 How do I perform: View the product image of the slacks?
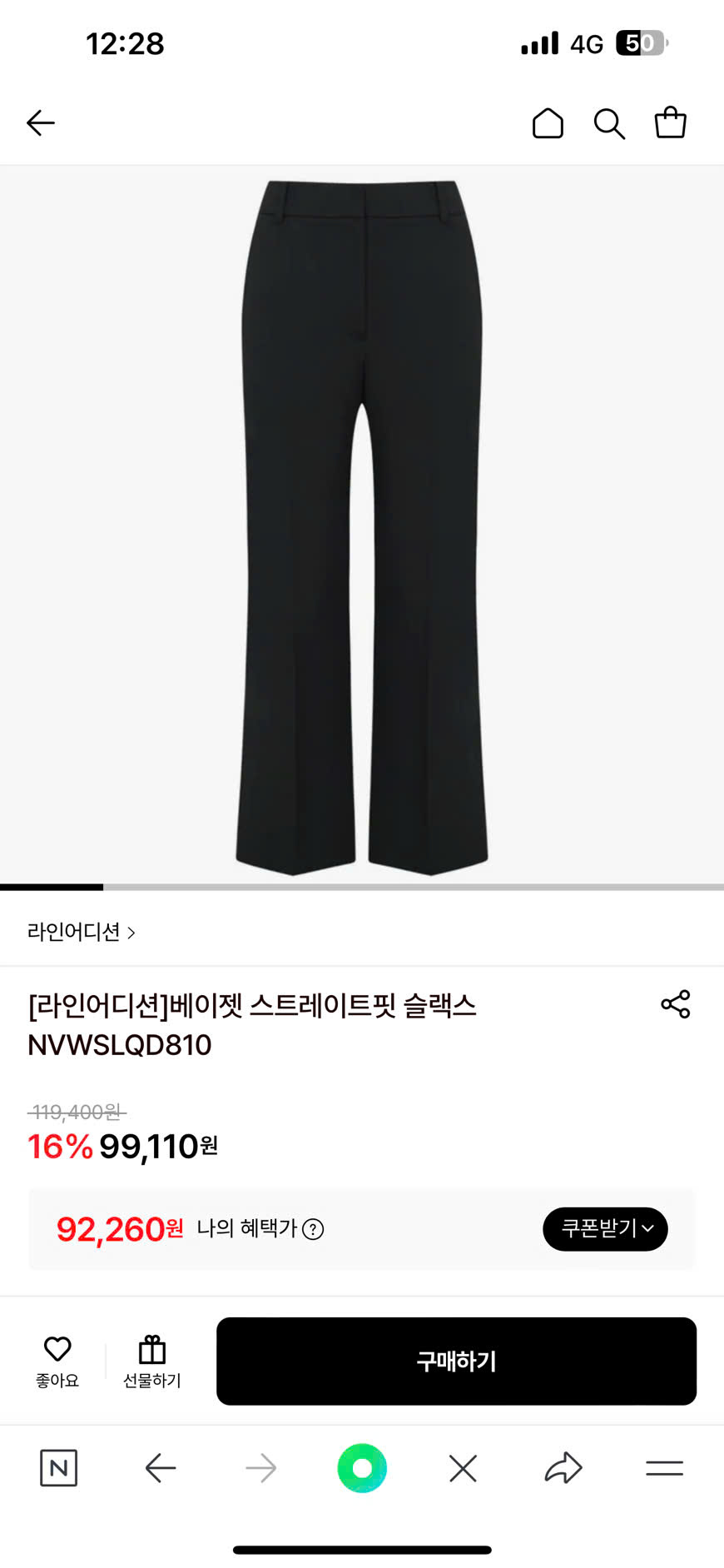(362, 525)
